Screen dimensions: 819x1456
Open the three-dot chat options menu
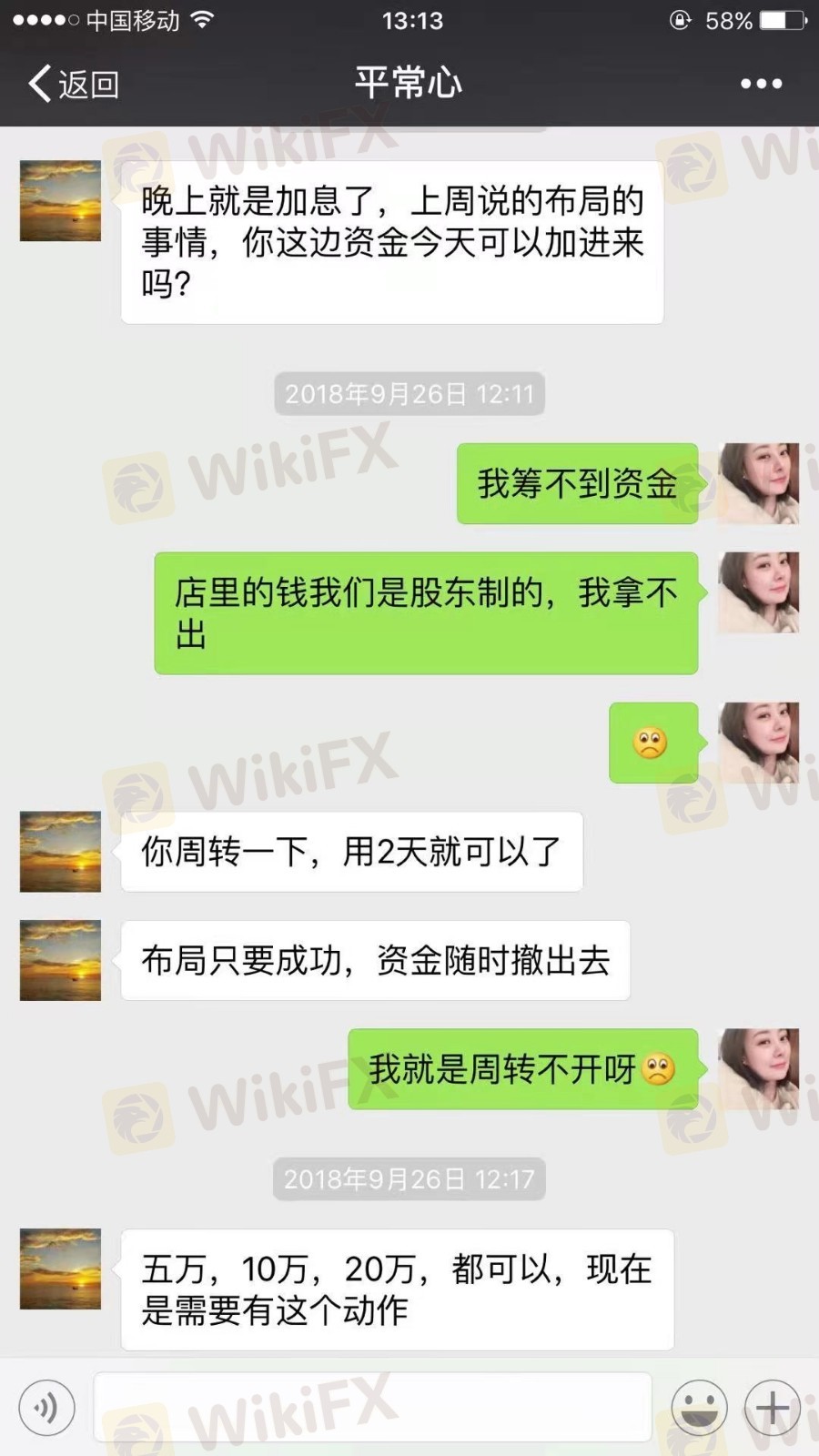761,84
